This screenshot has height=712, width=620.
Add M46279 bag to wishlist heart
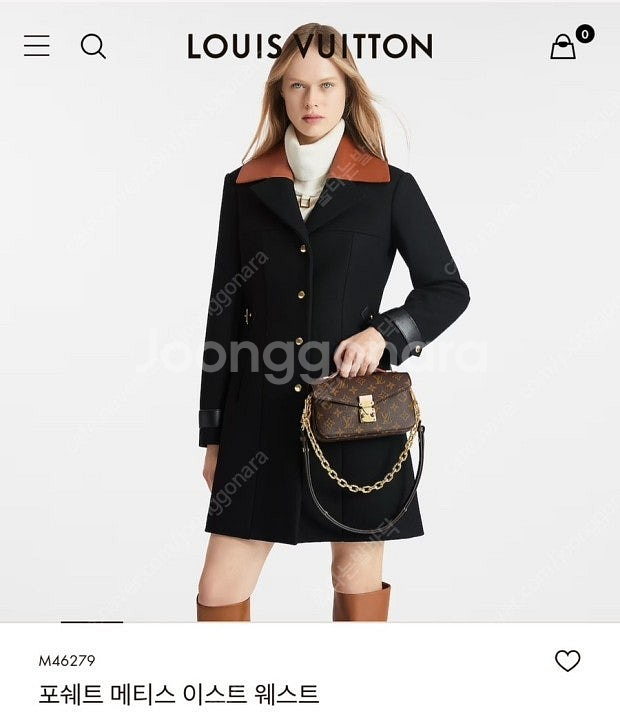pyautogui.click(x=567, y=661)
